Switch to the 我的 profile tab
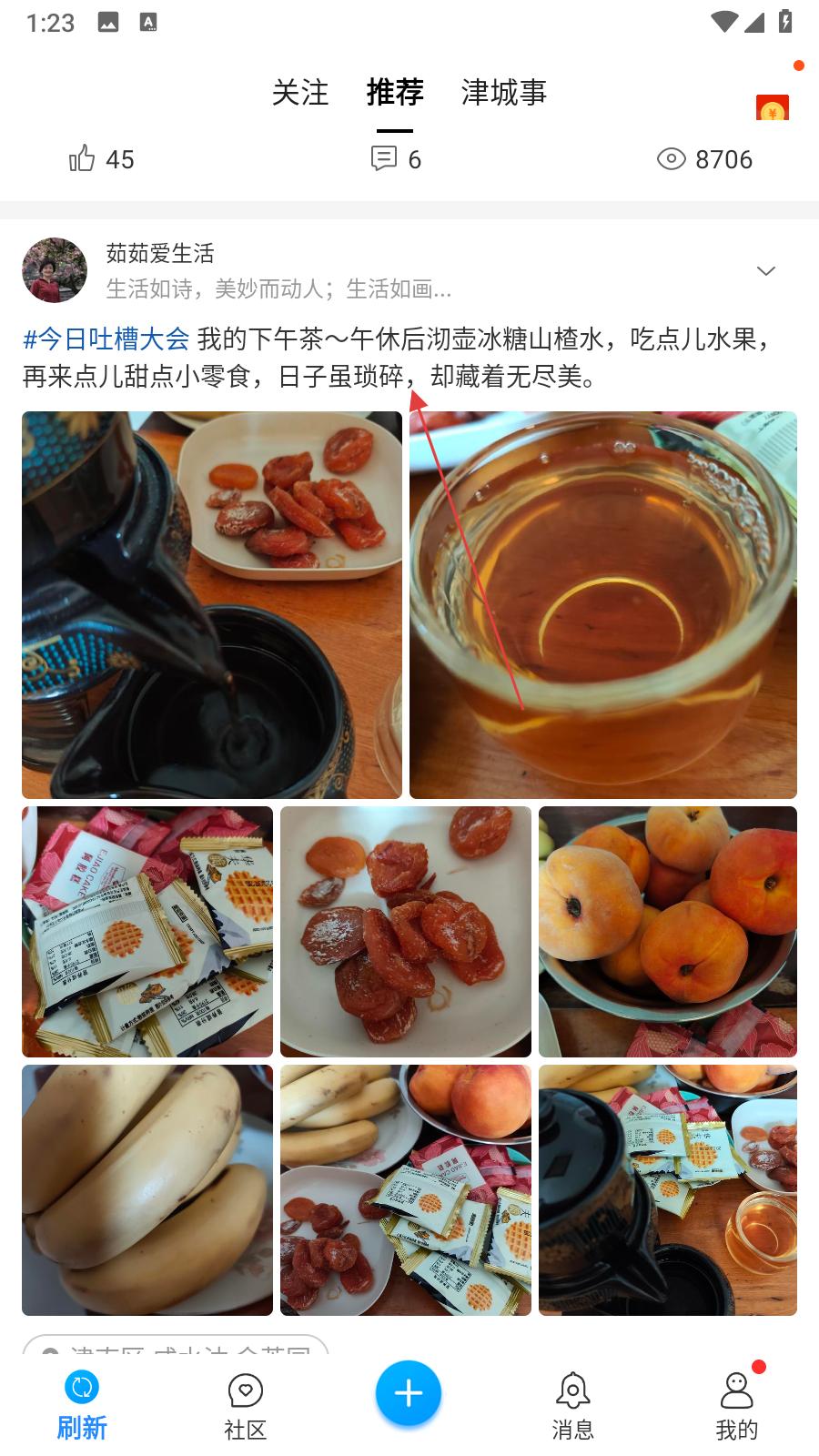 (x=736, y=1406)
